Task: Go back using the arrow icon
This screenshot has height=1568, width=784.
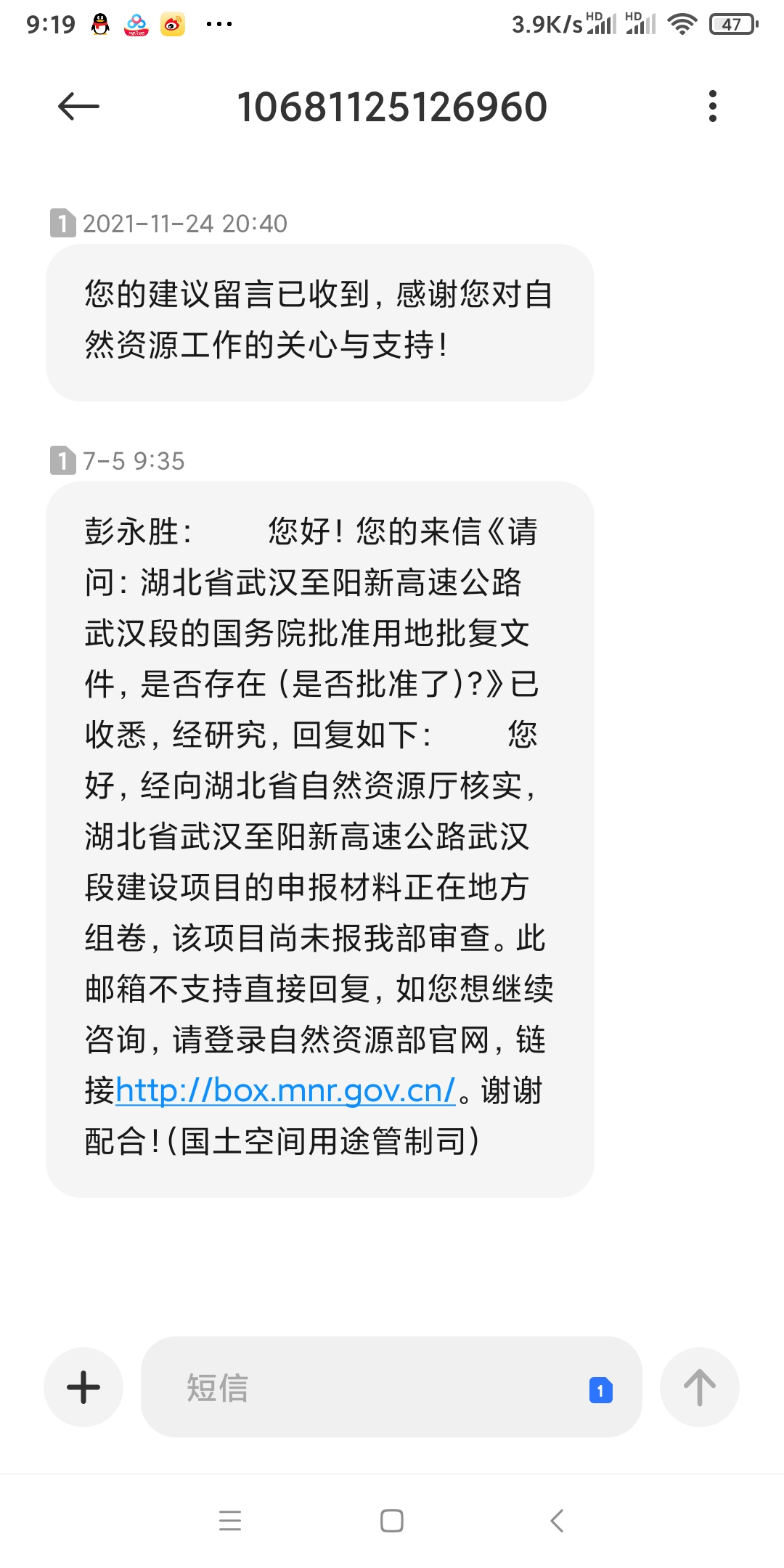Action: click(x=78, y=107)
